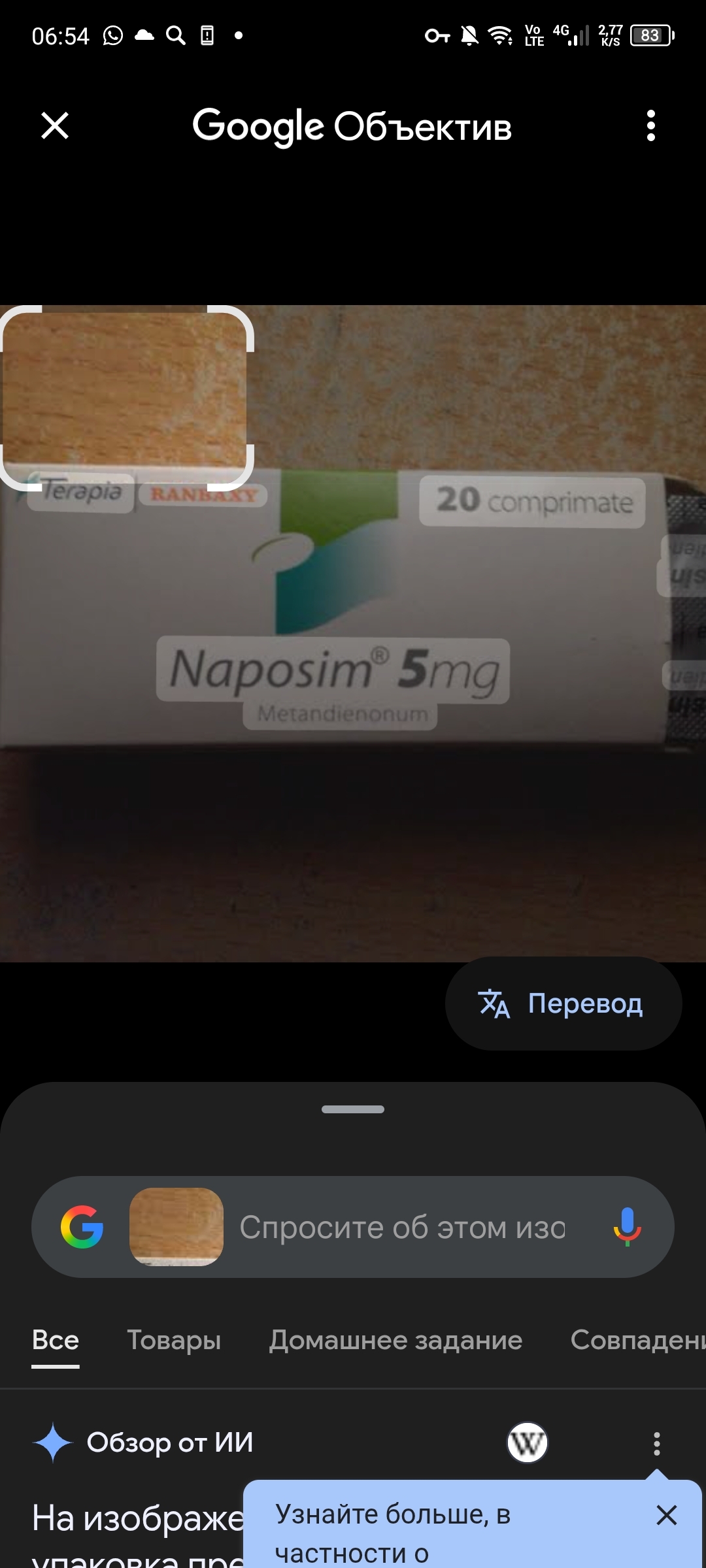Switch to the Товары tab
The height and width of the screenshot is (1568, 706).
click(x=174, y=1341)
